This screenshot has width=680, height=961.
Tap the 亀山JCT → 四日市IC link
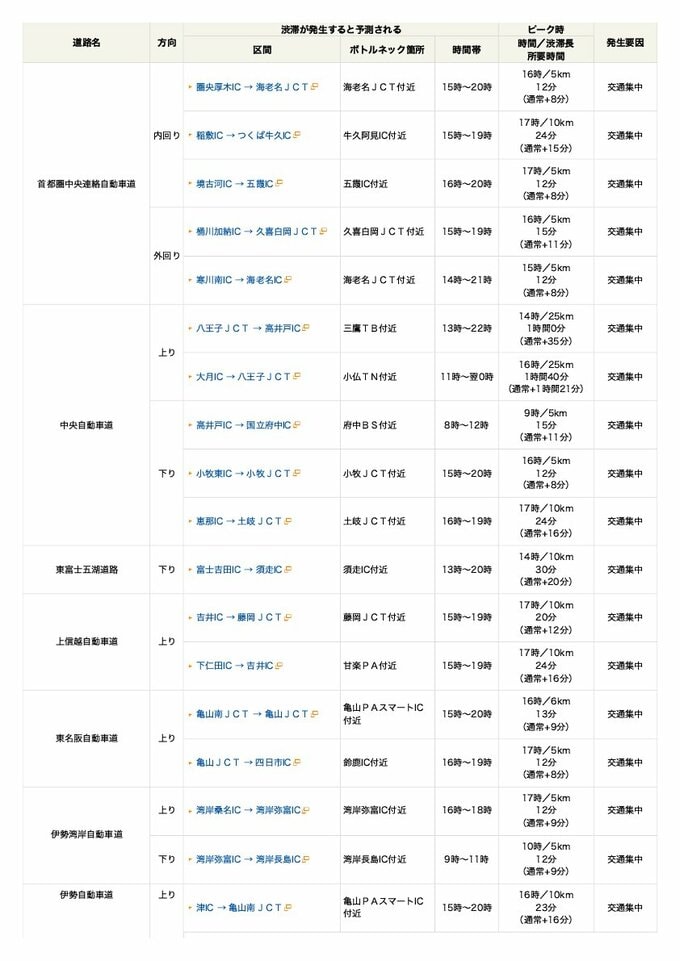coord(244,762)
